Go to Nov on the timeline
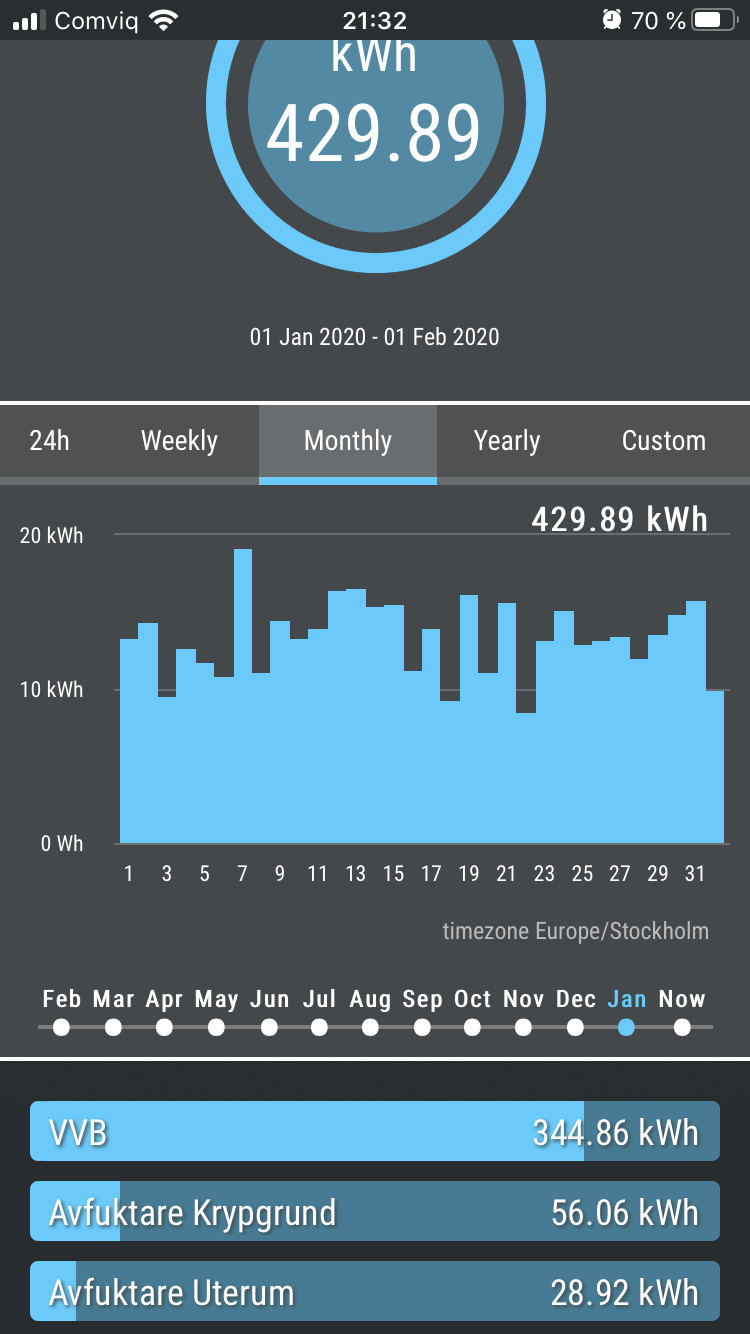Screen dimensions: 750x1334 [523, 1026]
